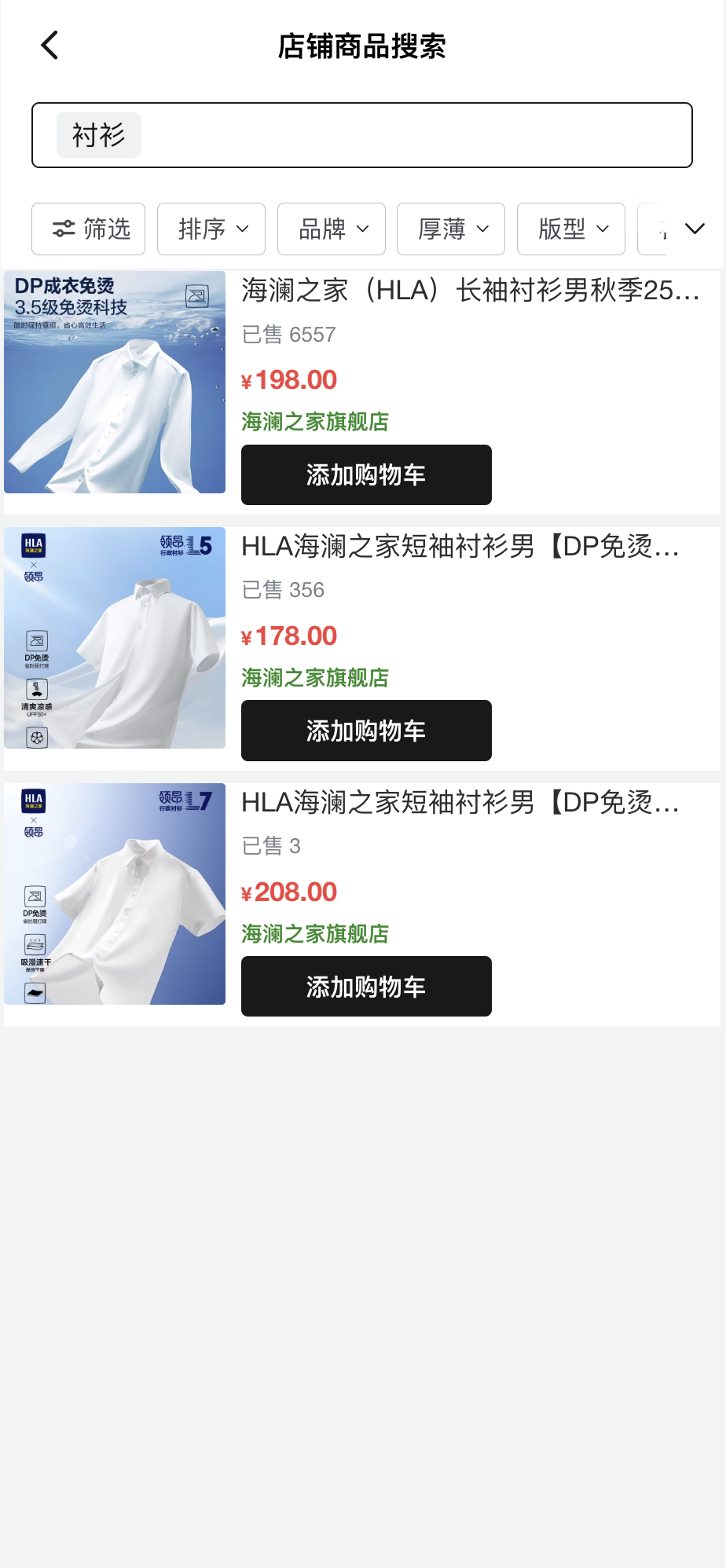This screenshot has width=726, height=1568.
Task: Expand all filters with the chevron arrow
Action: [695, 229]
